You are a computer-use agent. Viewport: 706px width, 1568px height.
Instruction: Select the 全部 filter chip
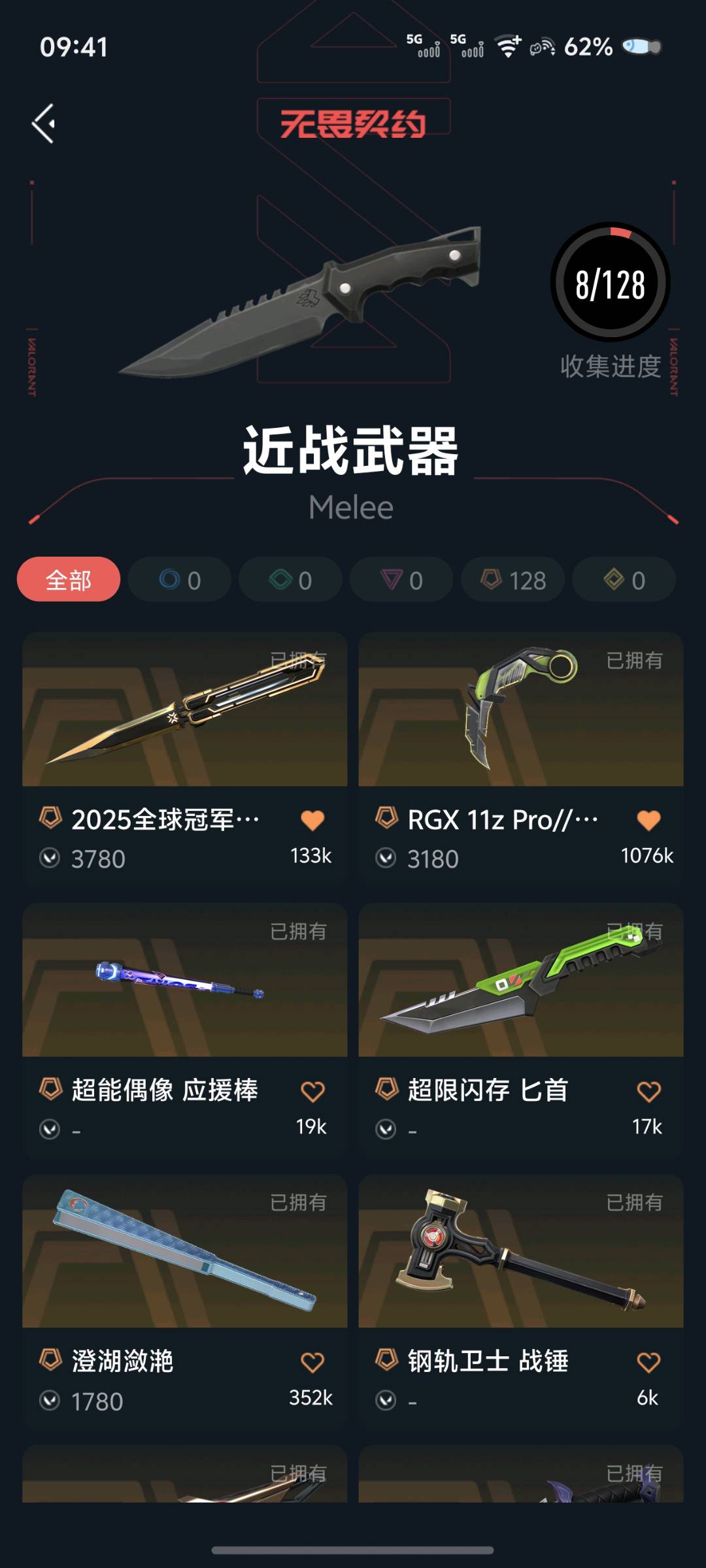click(x=69, y=580)
